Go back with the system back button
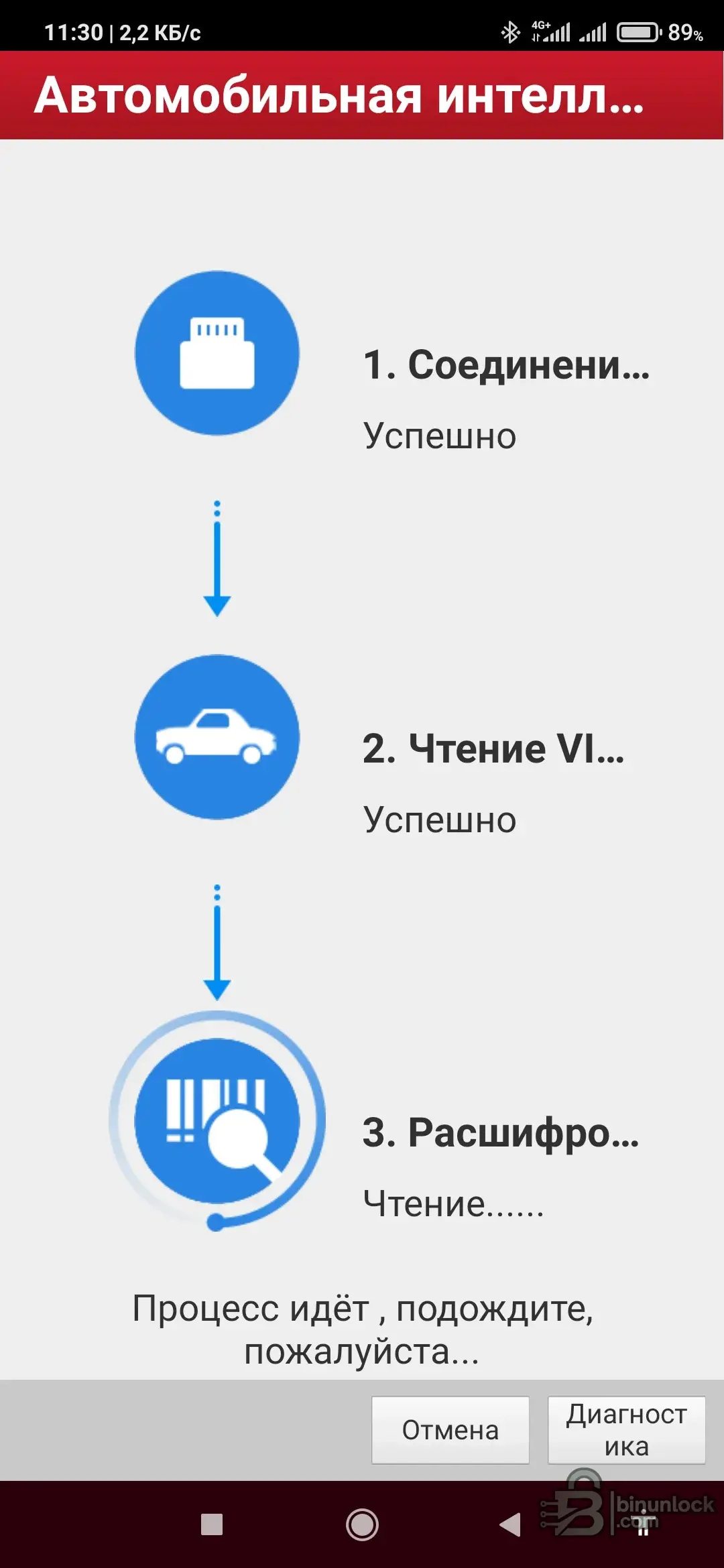 tap(510, 1524)
